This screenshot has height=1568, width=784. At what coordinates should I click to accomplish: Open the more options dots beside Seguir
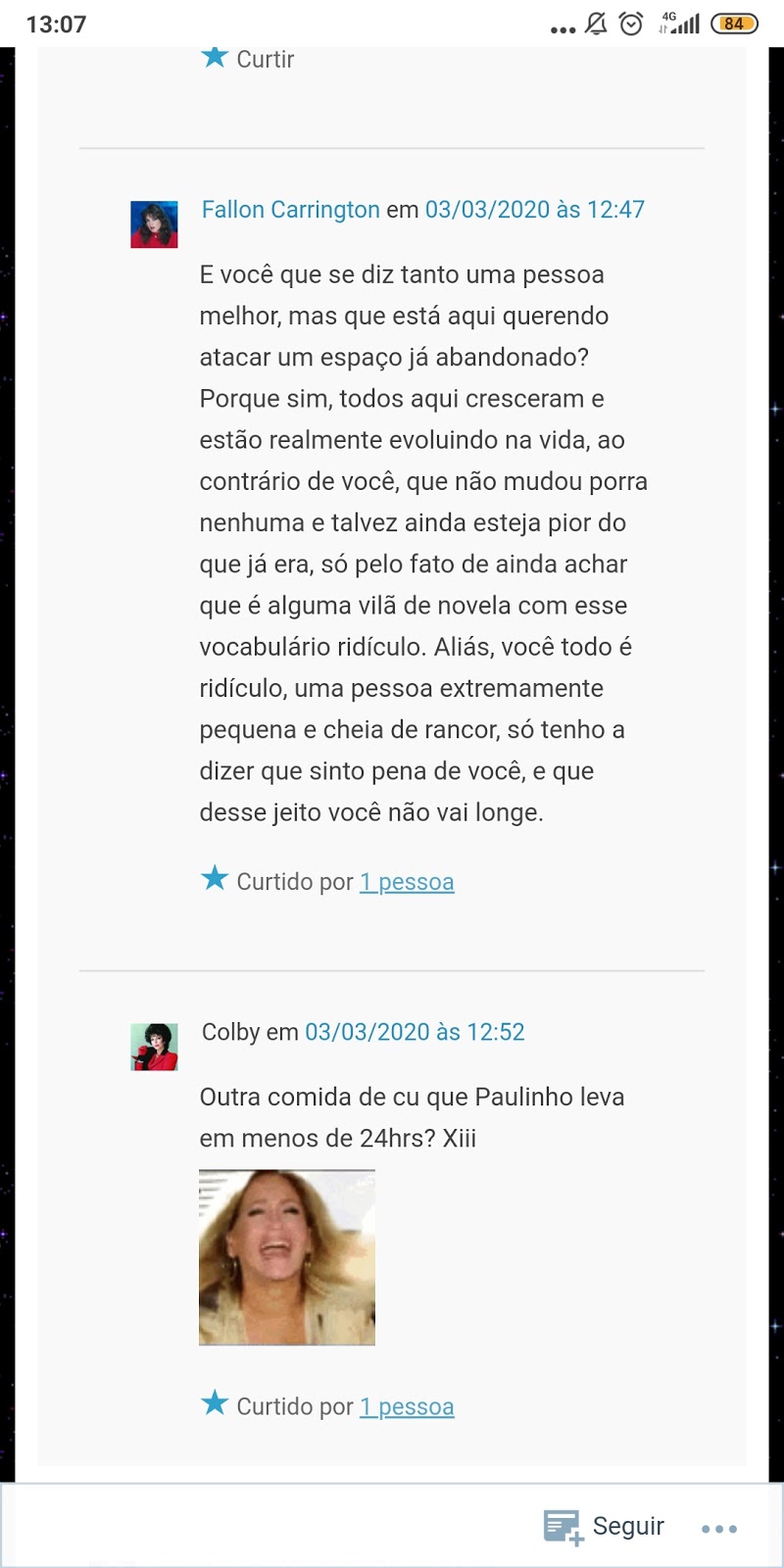click(x=719, y=1529)
